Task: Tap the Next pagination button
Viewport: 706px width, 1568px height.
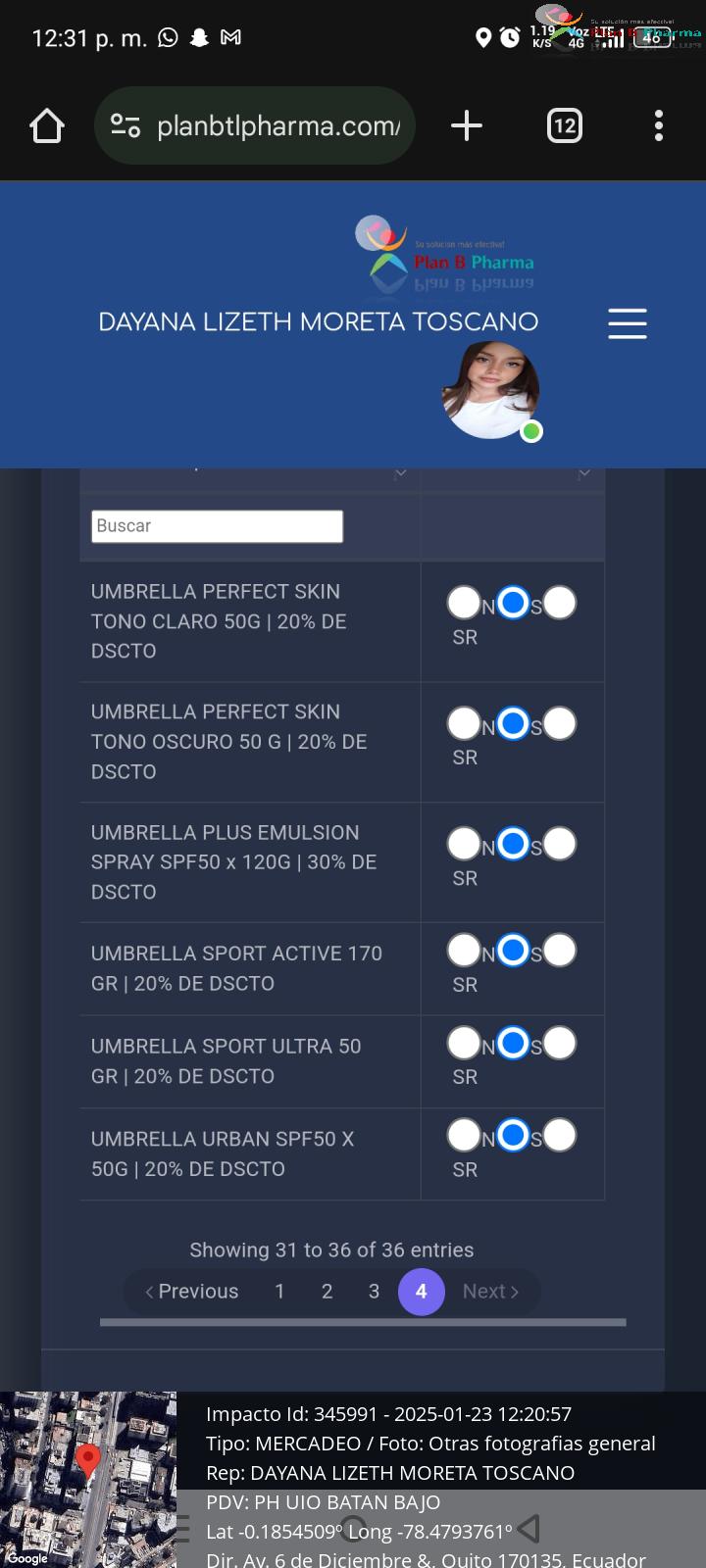Action: [490, 1292]
